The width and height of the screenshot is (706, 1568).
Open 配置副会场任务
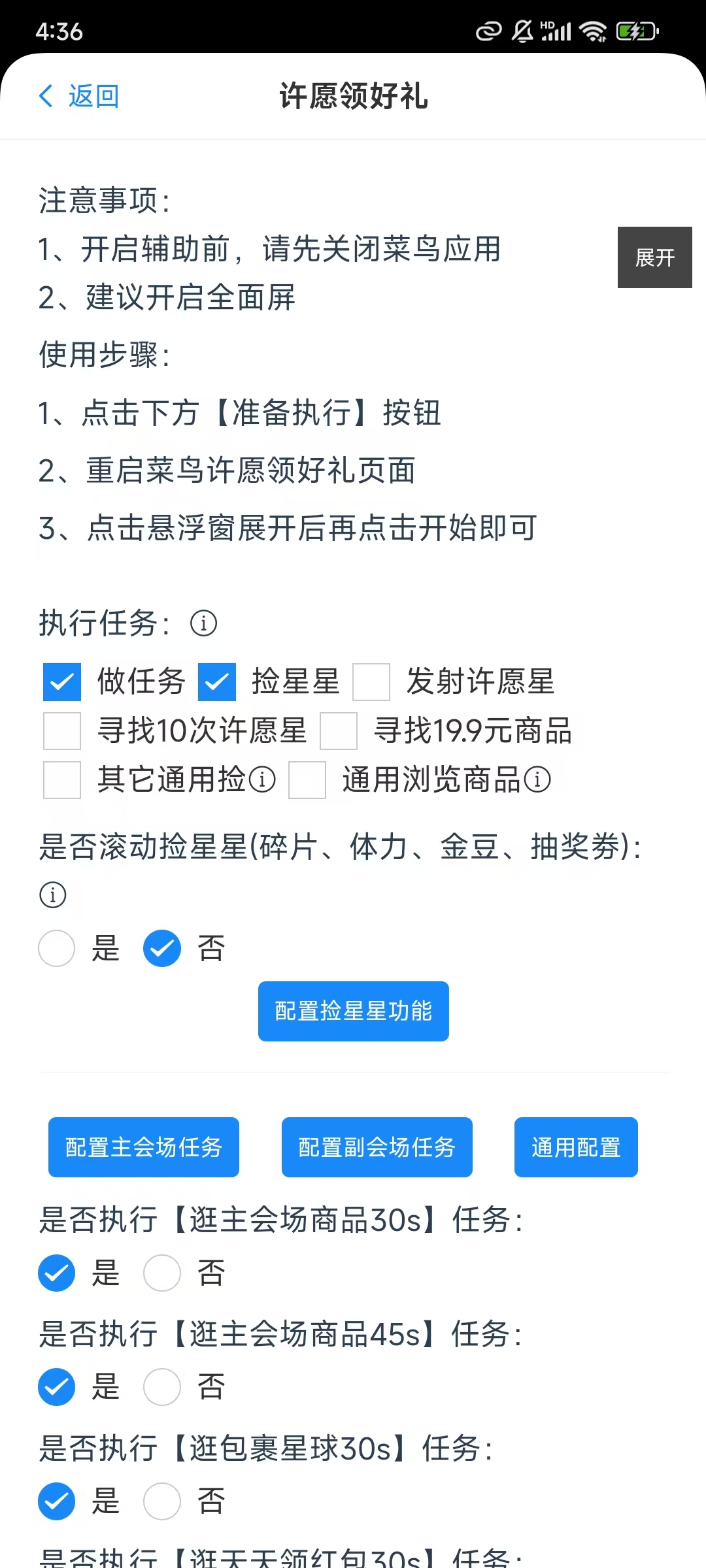point(377,1147)
